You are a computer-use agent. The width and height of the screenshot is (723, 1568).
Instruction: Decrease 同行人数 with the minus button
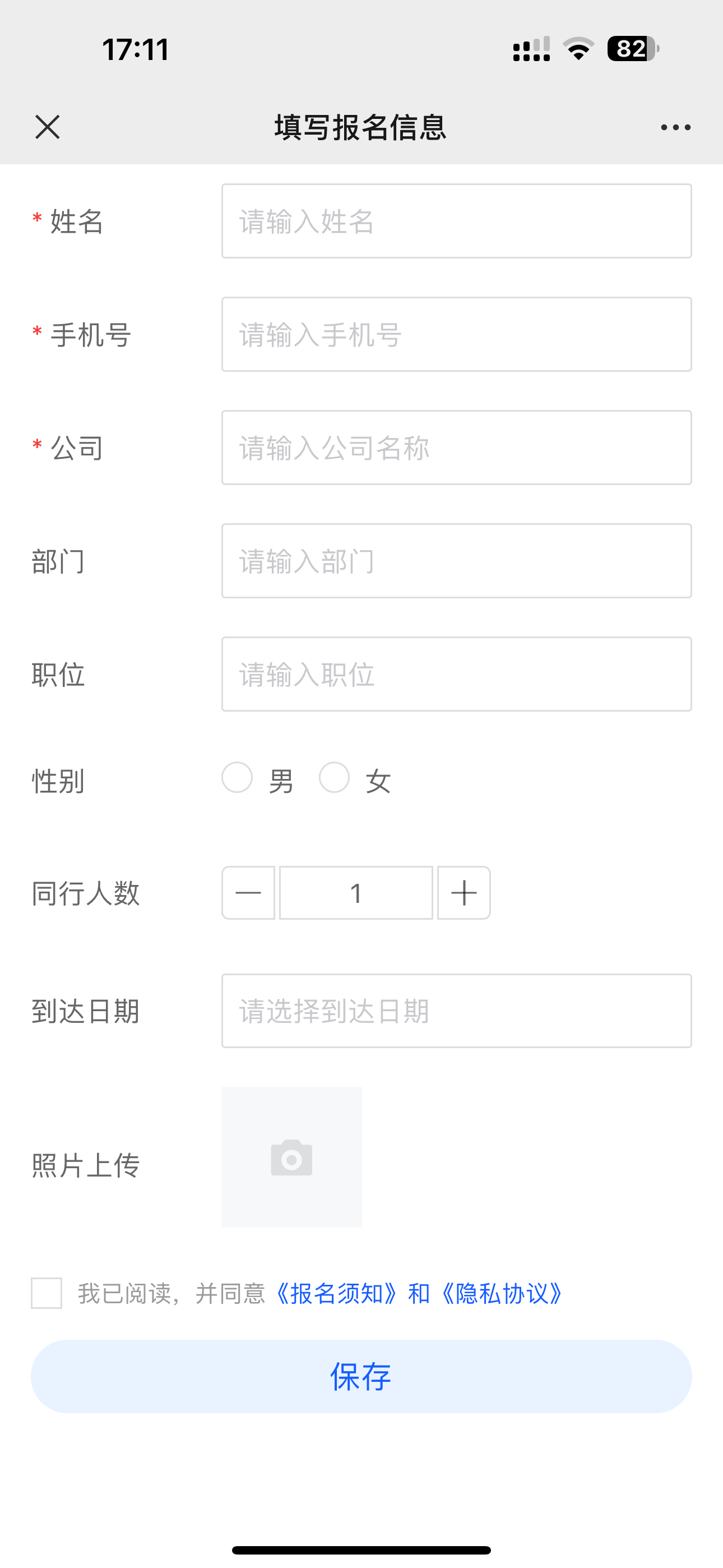(x=248, y=893)
